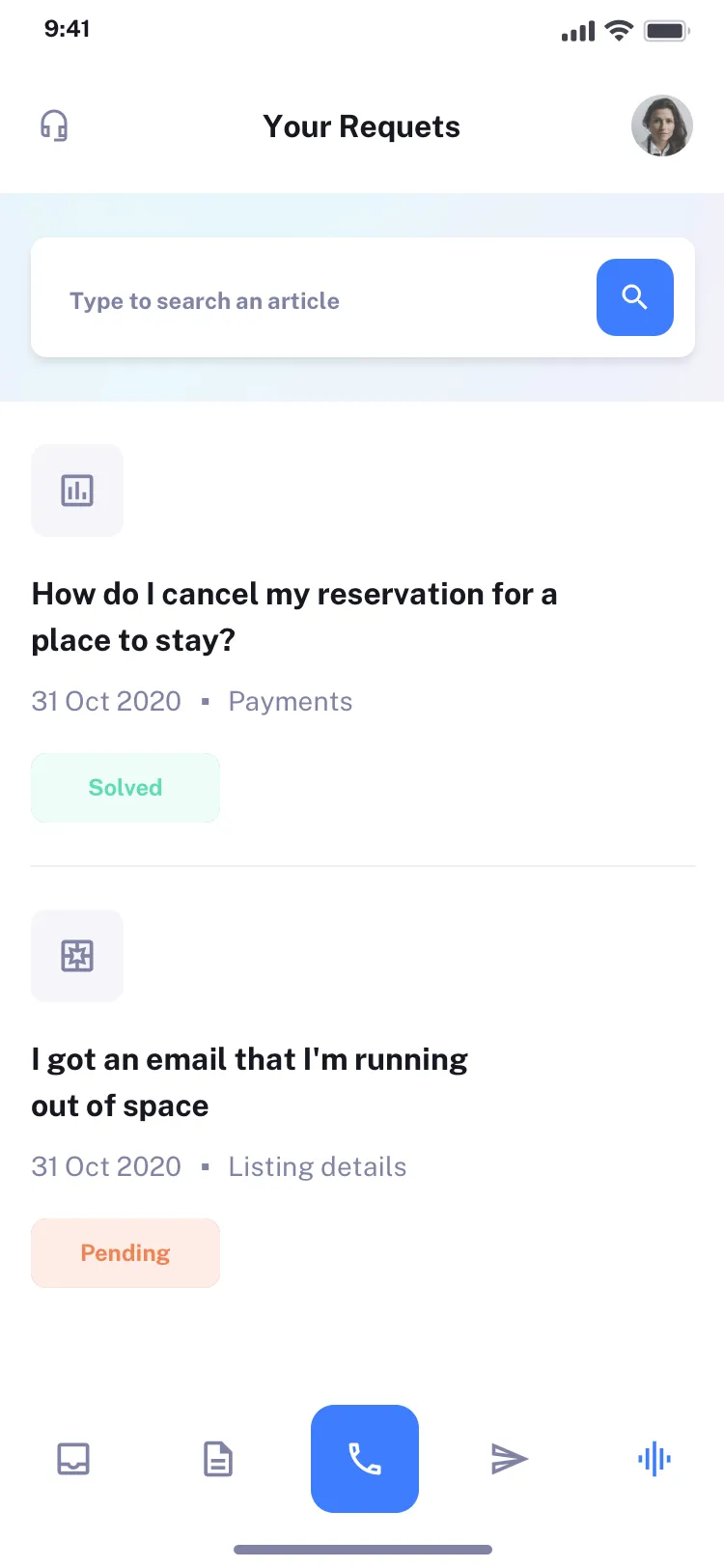Viewport: 724px width, 1568px height.
Task: Click the Solved status badge
Action: (x=125, y=787)
